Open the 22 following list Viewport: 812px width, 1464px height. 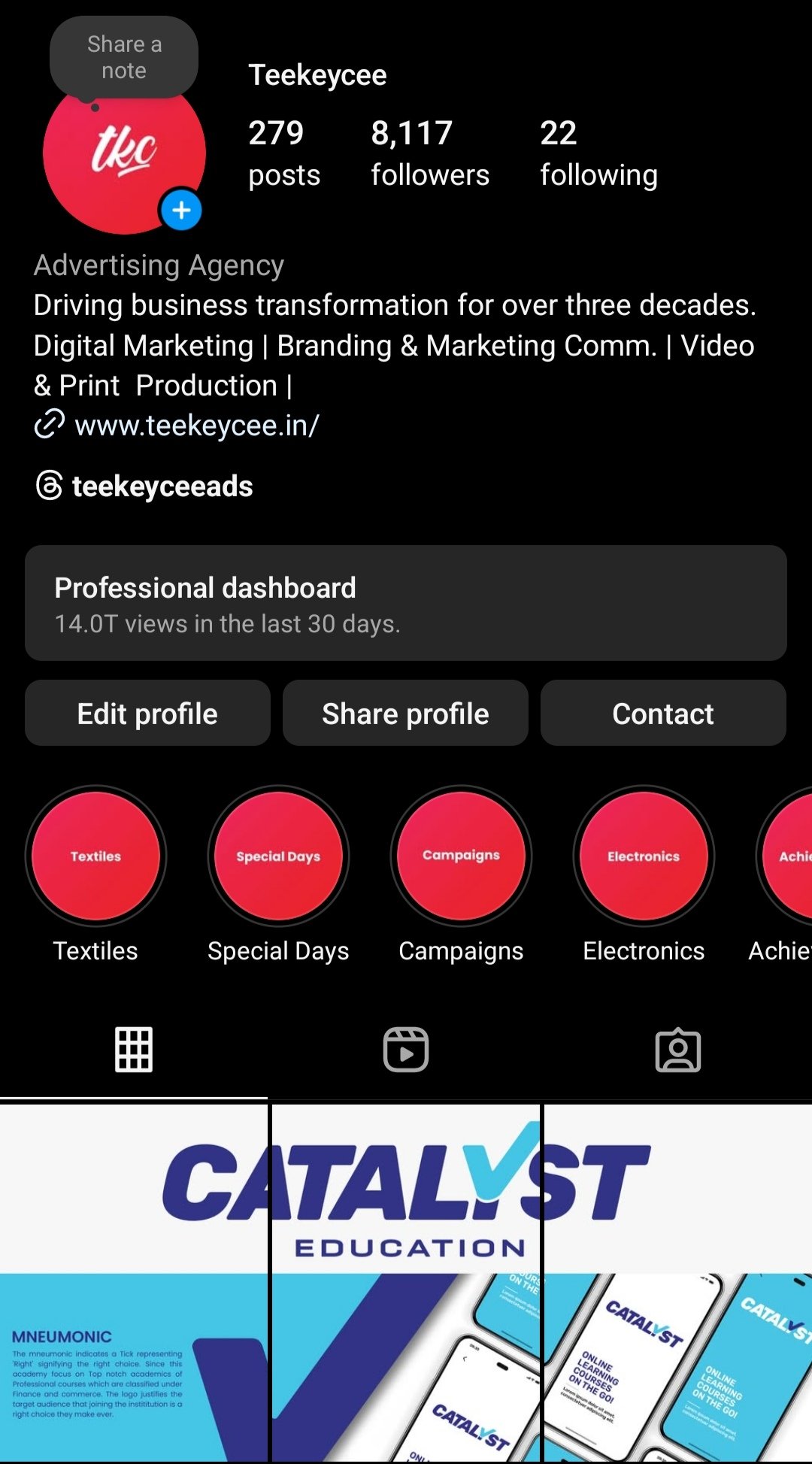598,153
